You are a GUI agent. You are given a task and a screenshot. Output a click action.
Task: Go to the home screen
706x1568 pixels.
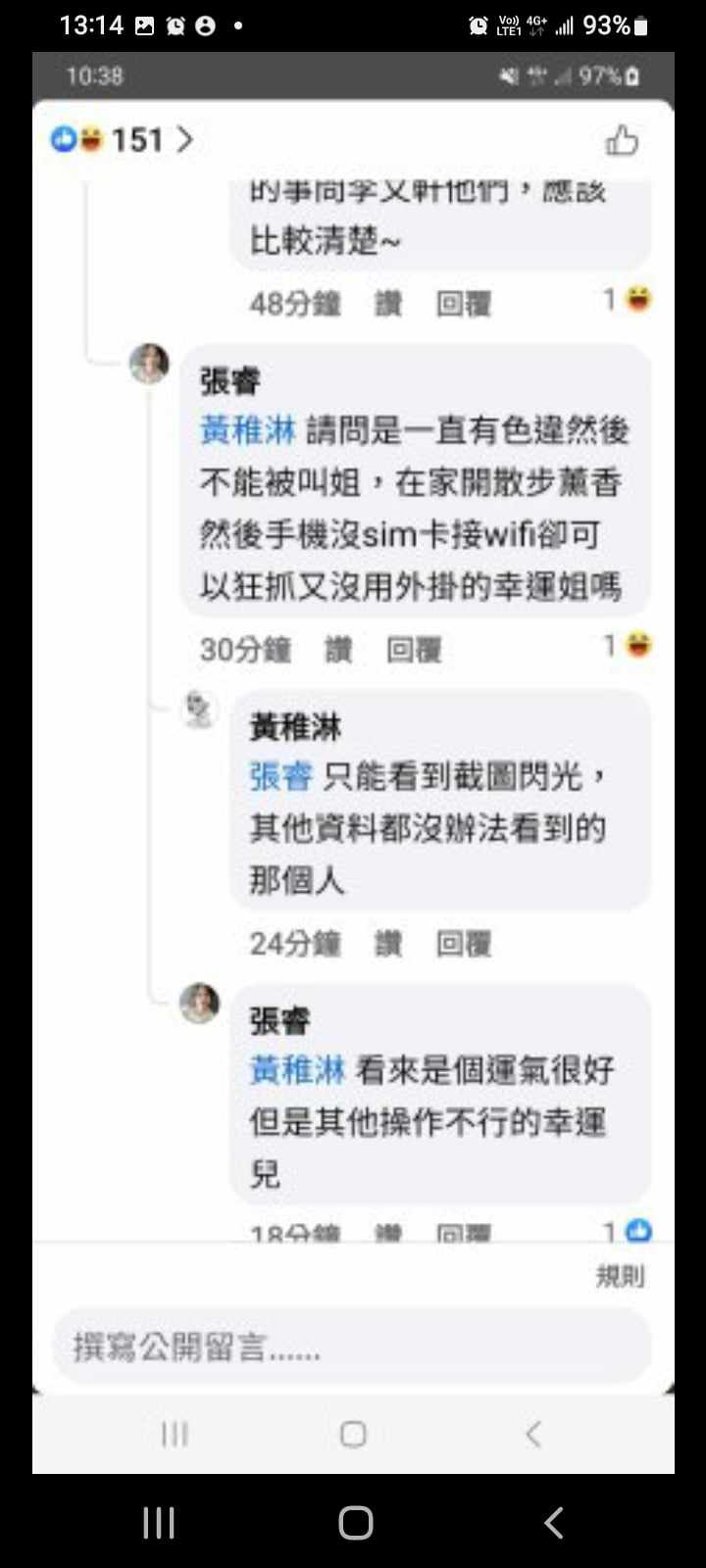coord(355,1522)
